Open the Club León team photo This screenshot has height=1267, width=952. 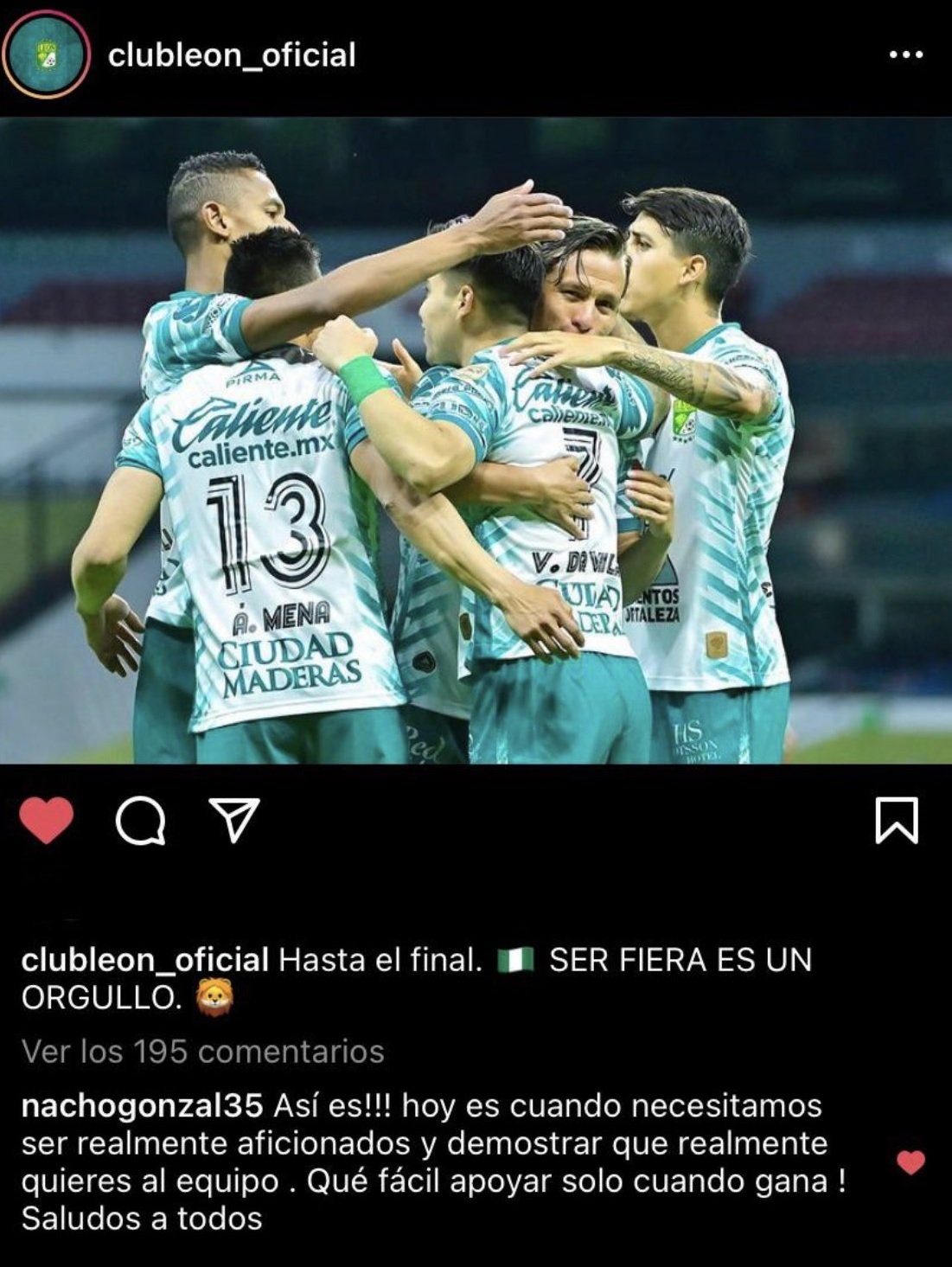point(476,441)
